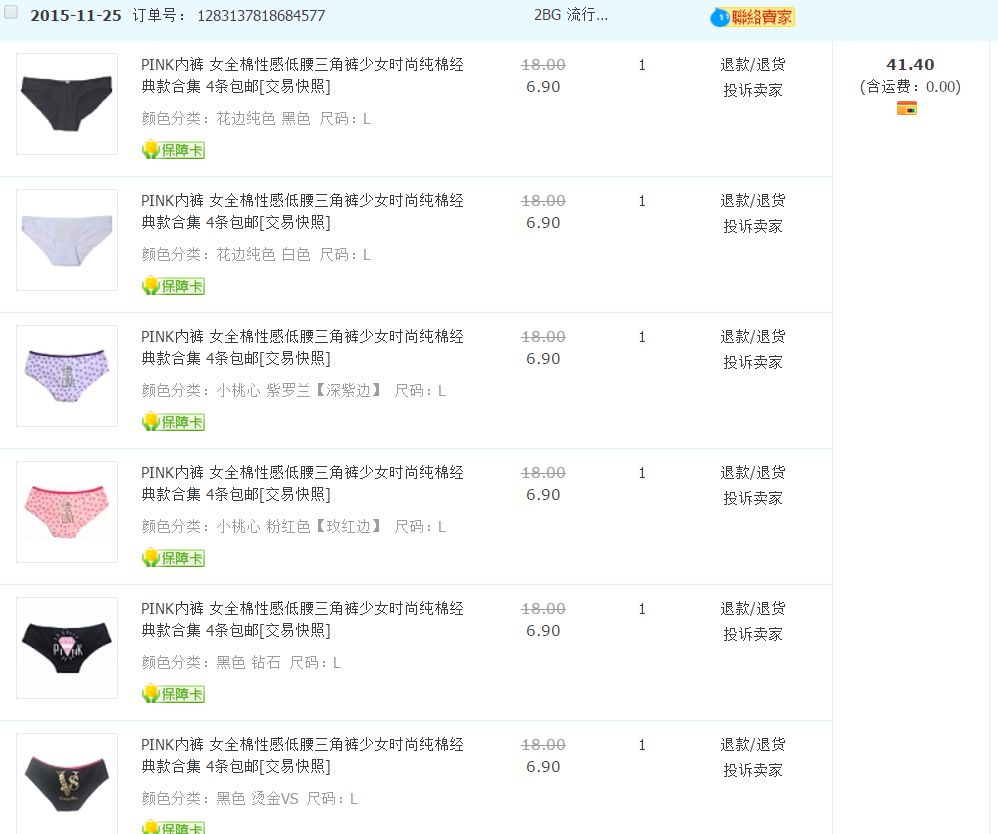
Task: View the 保障卡 badge on the 黑色 钻石 item
Action: click(x=174, y=694)
